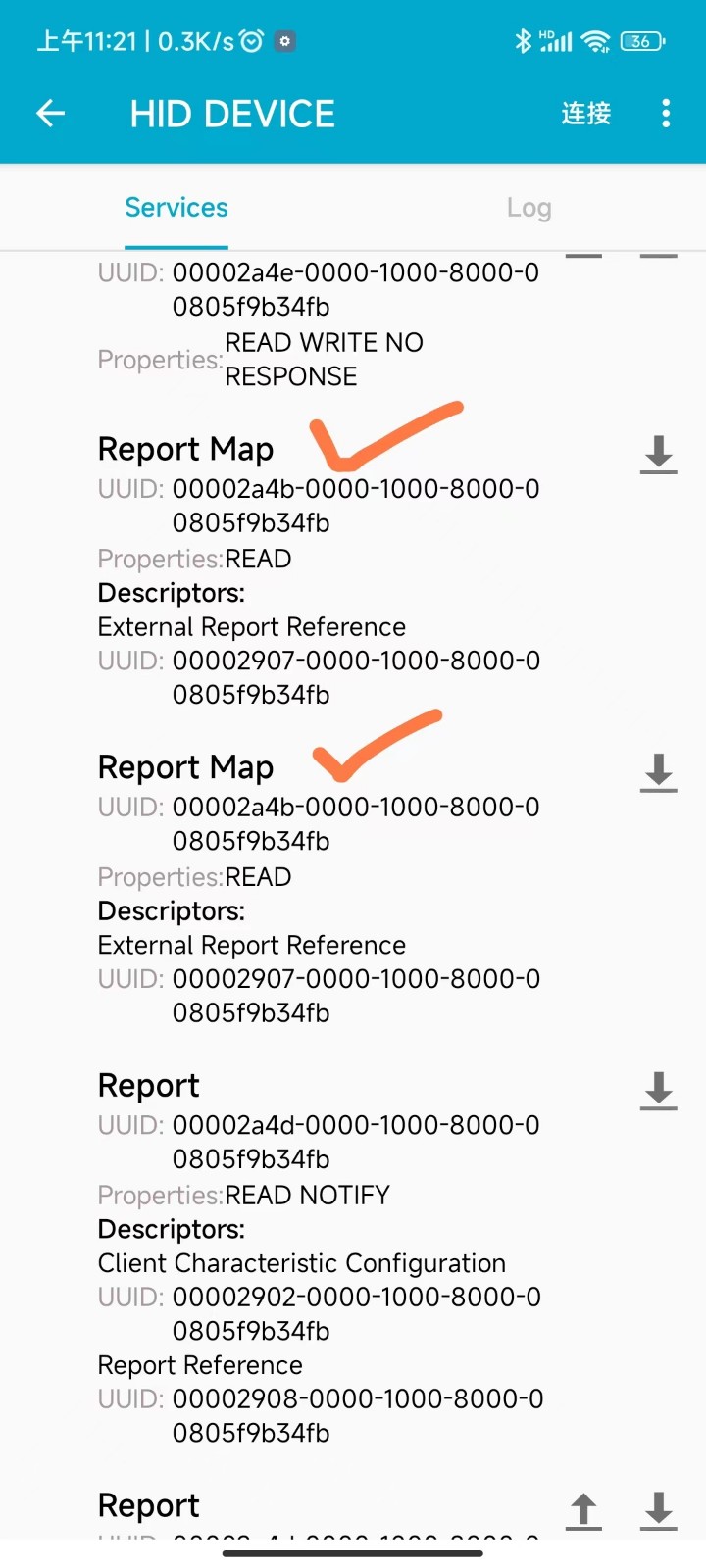Image resolution: width=706 pixels, height=1568 pixels.
Task: Open the three-dot overflow menu
Action: (666, 114)
